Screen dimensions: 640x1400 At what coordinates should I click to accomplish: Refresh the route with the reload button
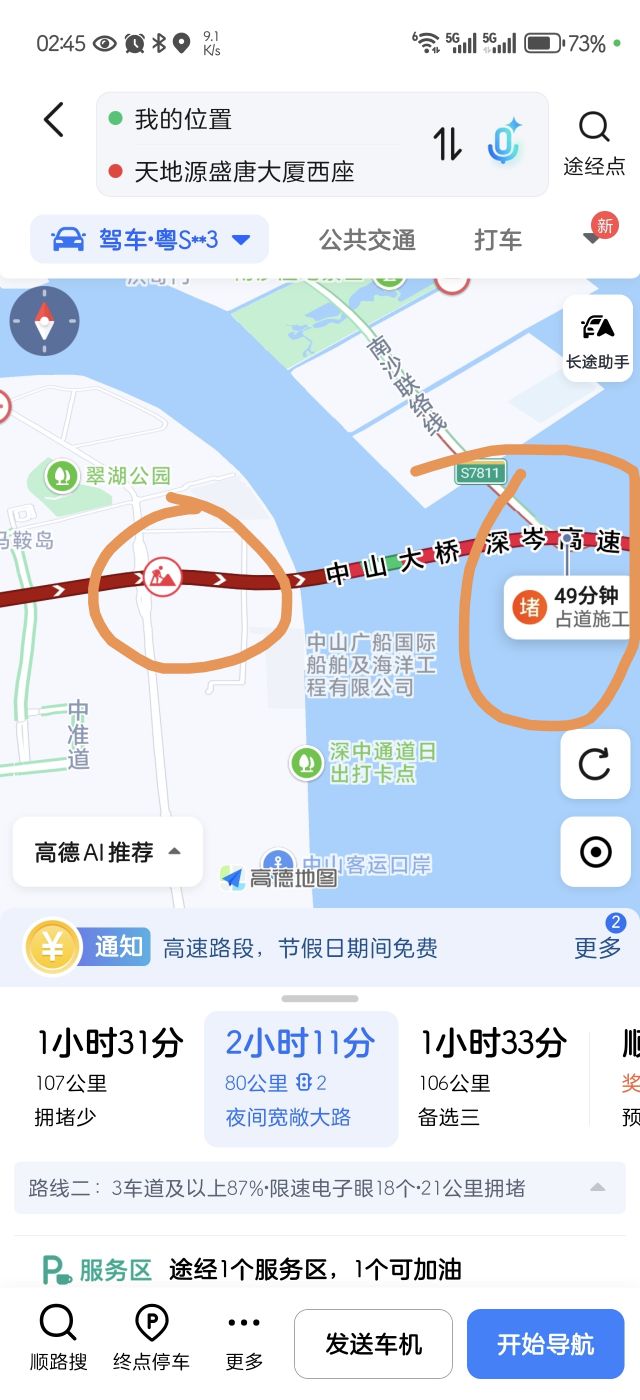[x=595, y=765]
